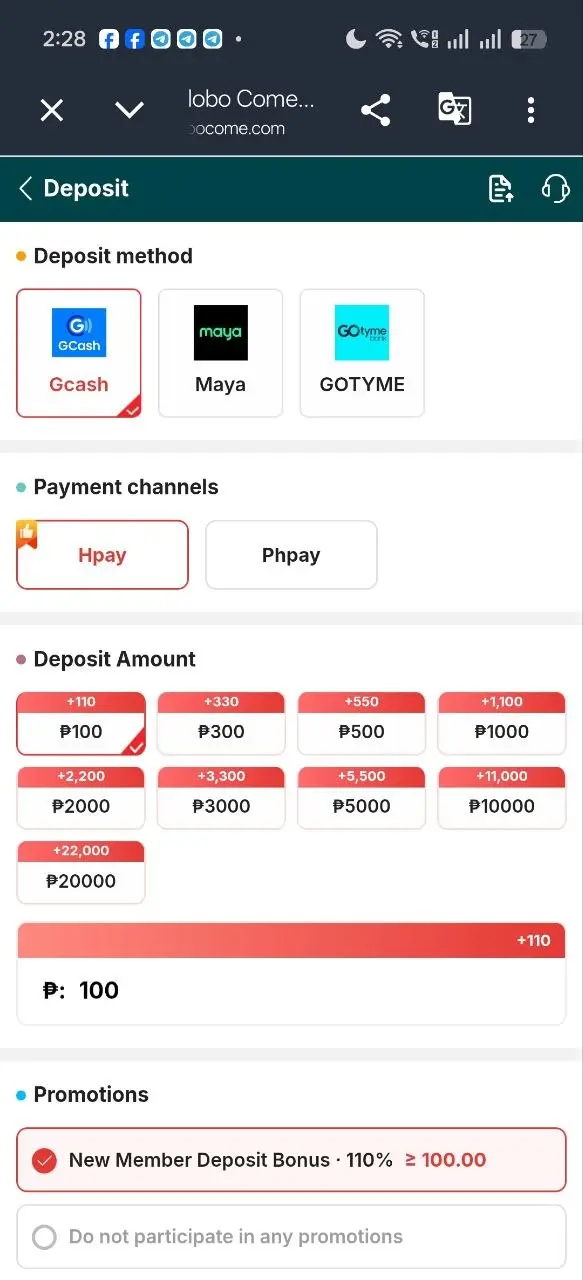Screen dimensions: 583x1280
Task: Pick the ₱300 deposit amount
Action: (221, 723)
